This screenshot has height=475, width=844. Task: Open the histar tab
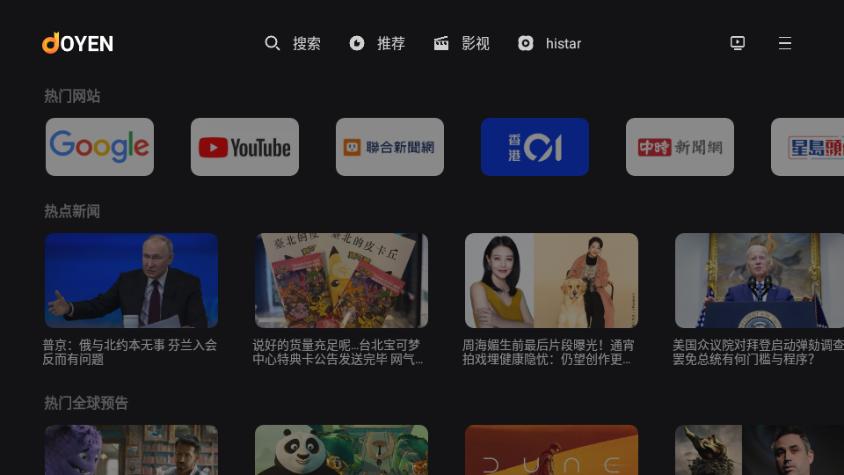coord(549,44)
